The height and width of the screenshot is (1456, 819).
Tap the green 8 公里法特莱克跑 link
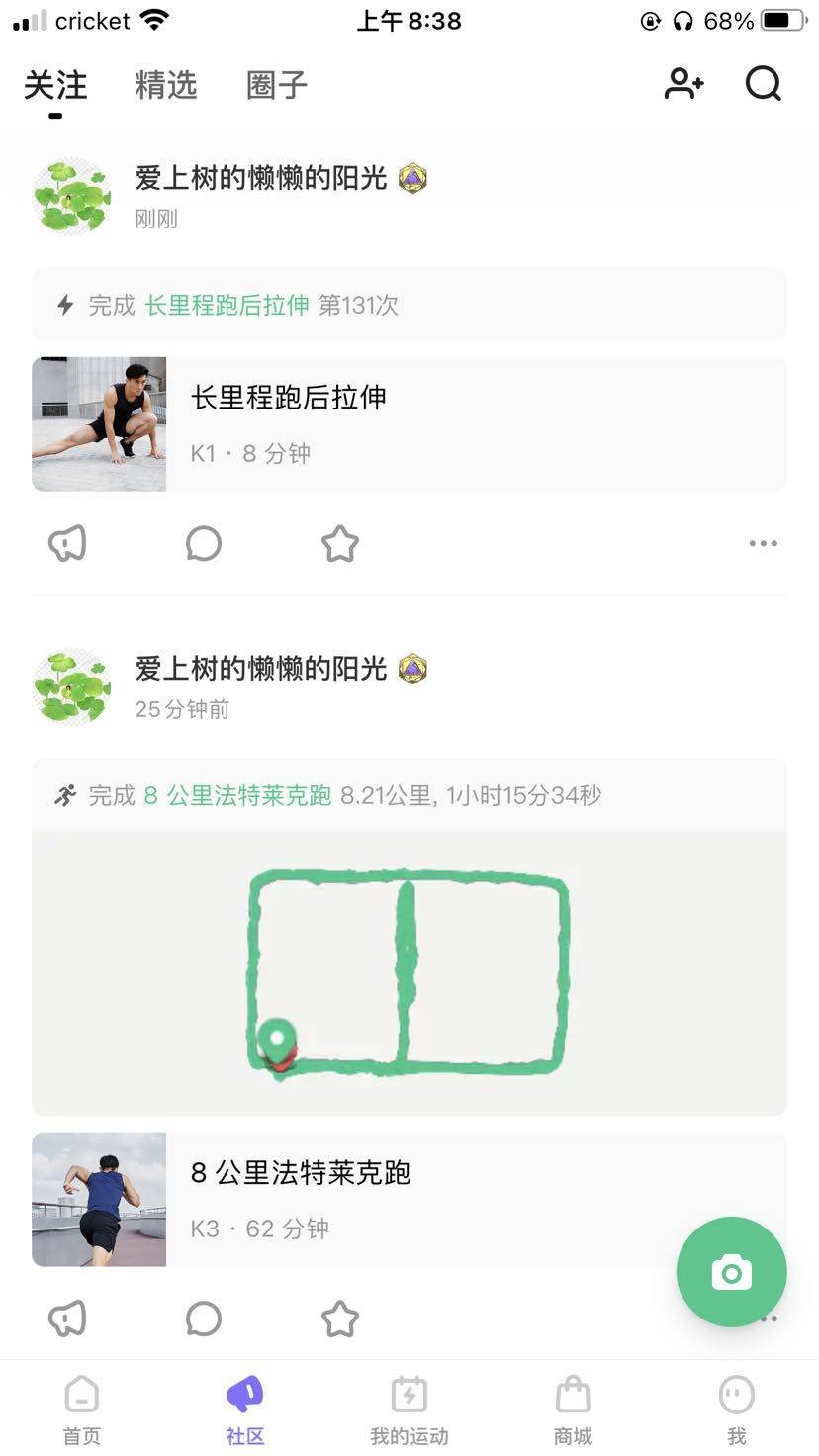click(237, 796)
